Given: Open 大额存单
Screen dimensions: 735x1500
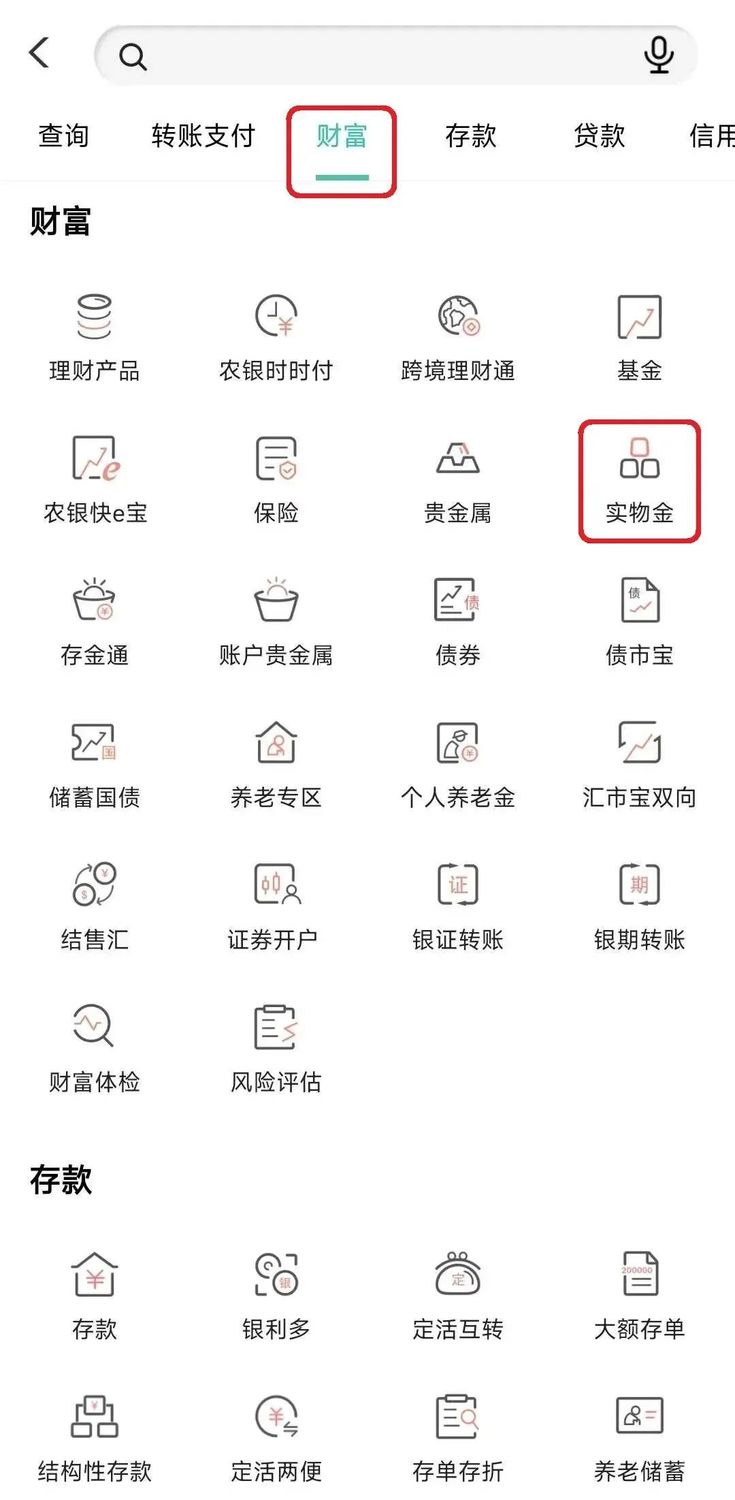Looking at the screenshot, I should coord(639,1296).
